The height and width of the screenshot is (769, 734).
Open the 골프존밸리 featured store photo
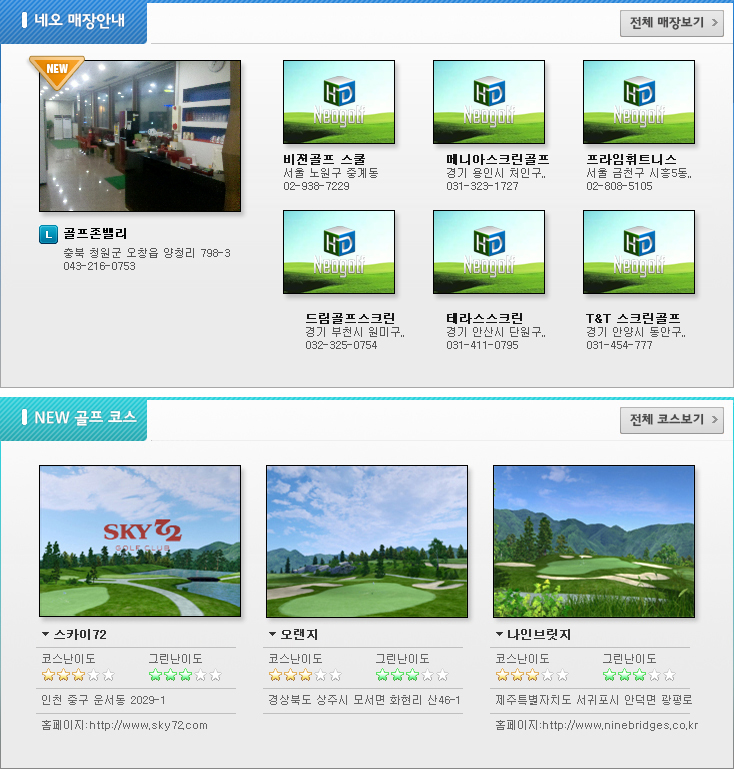pos(140,136)
